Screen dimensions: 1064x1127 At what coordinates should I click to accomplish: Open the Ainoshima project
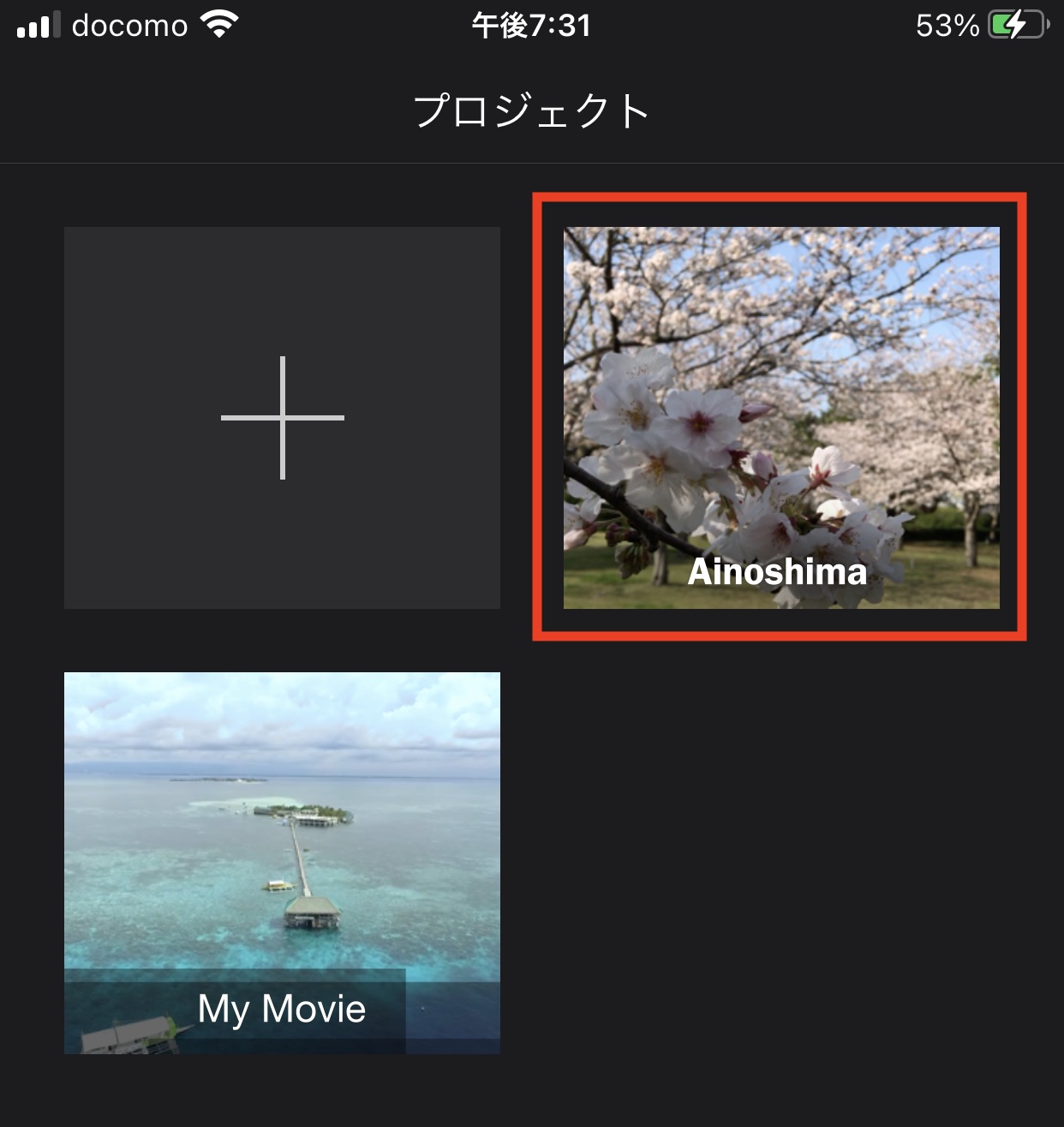click(x=780, y=418)
